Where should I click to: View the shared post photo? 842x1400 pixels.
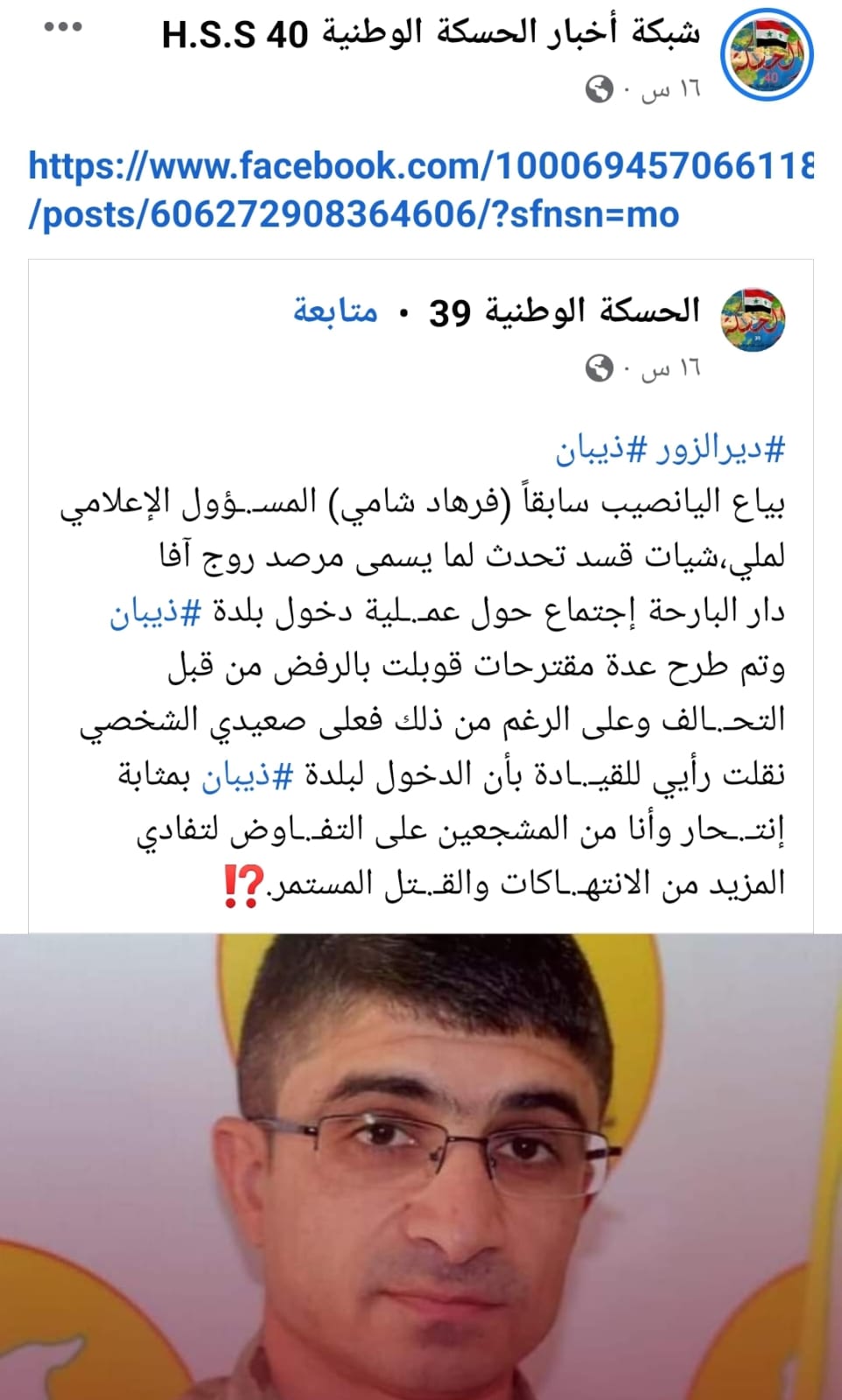tap(421, 1166)
